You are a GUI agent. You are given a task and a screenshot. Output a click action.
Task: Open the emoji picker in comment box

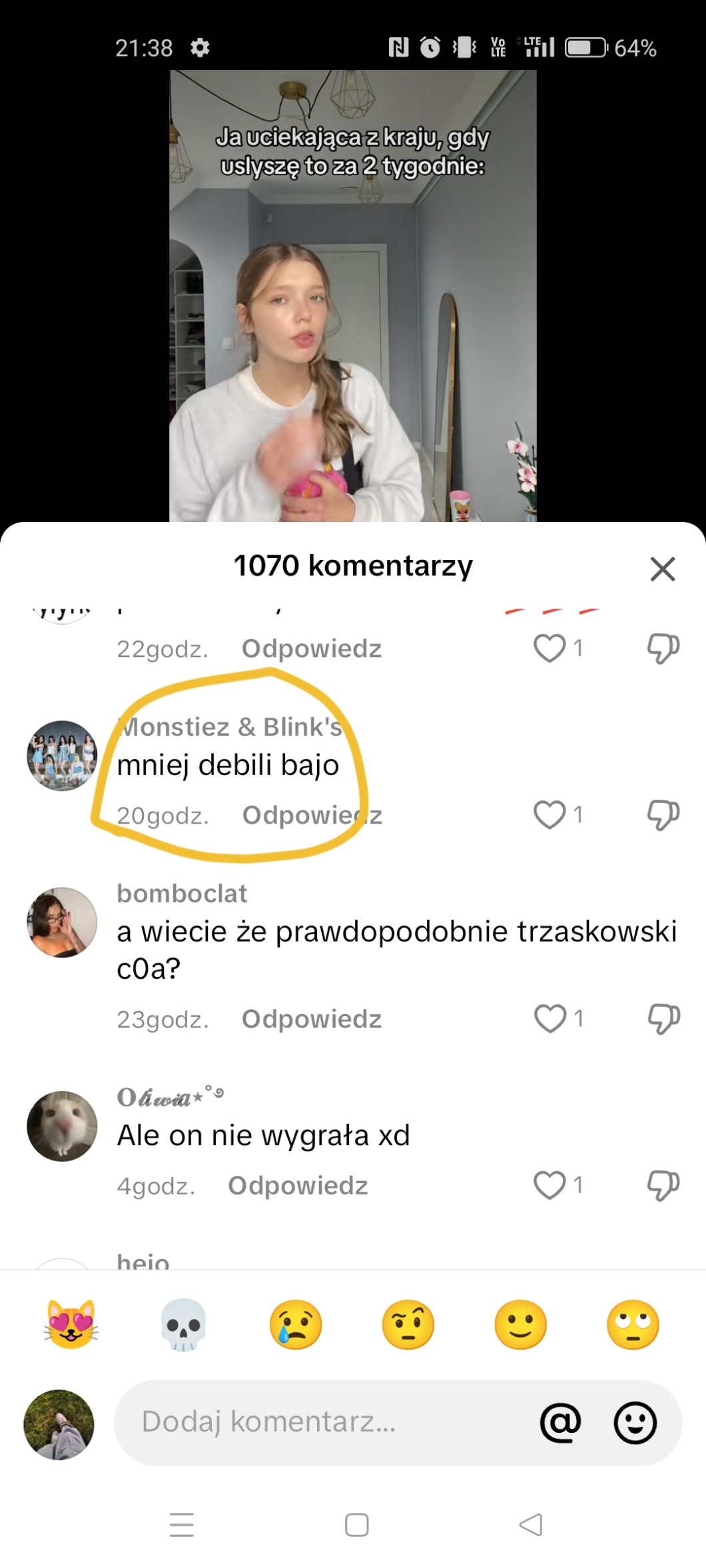click(x=635, y=1422)
